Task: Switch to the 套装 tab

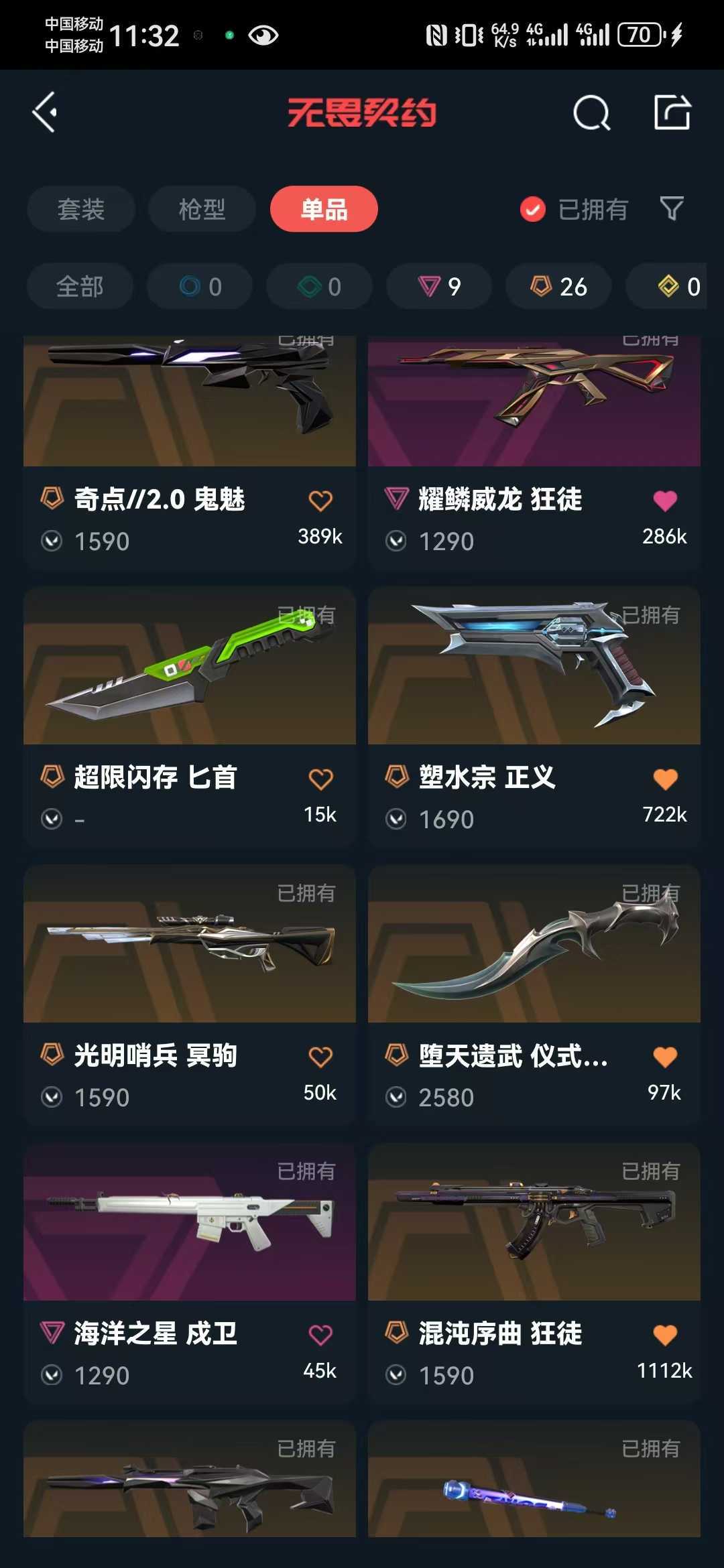Action: (x=81, y=209)
